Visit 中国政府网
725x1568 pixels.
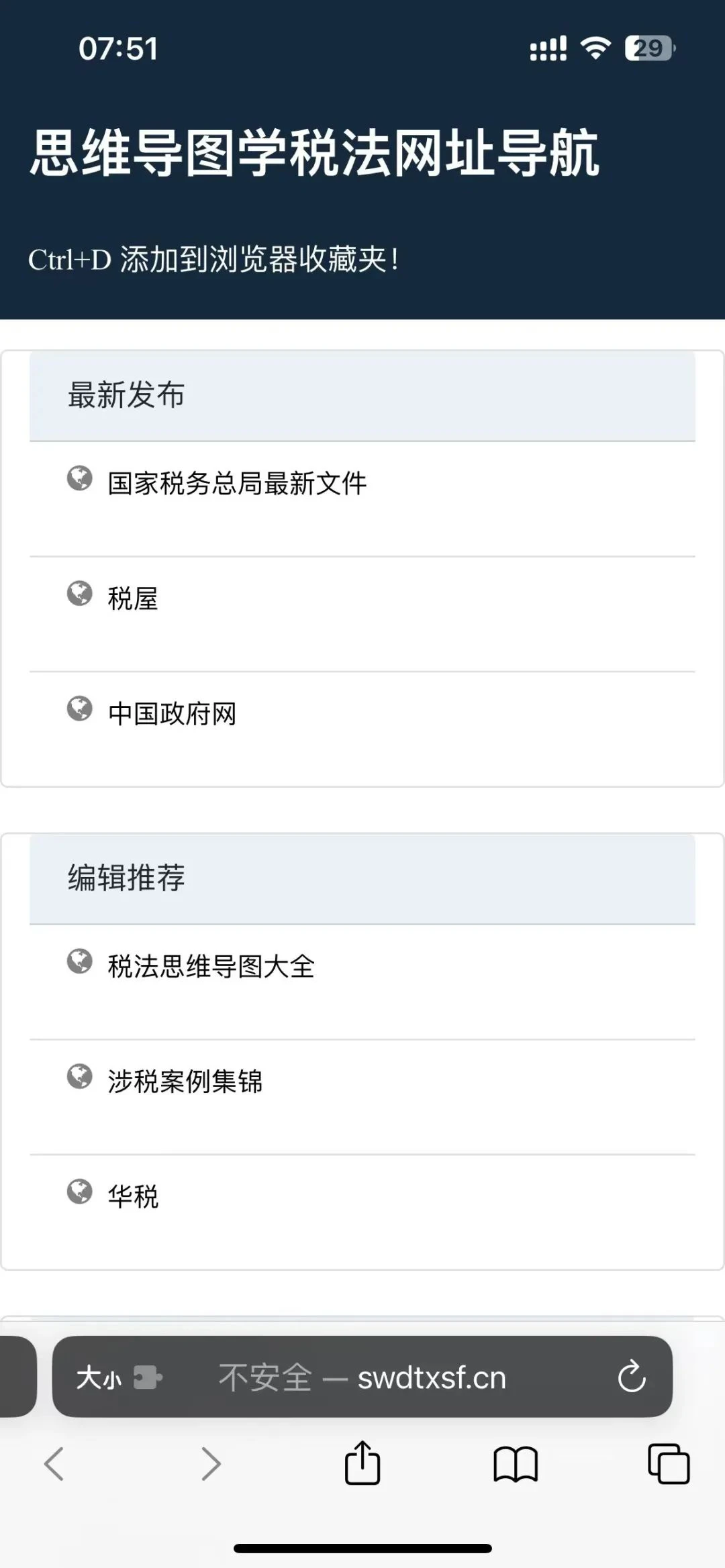[172, 713]
